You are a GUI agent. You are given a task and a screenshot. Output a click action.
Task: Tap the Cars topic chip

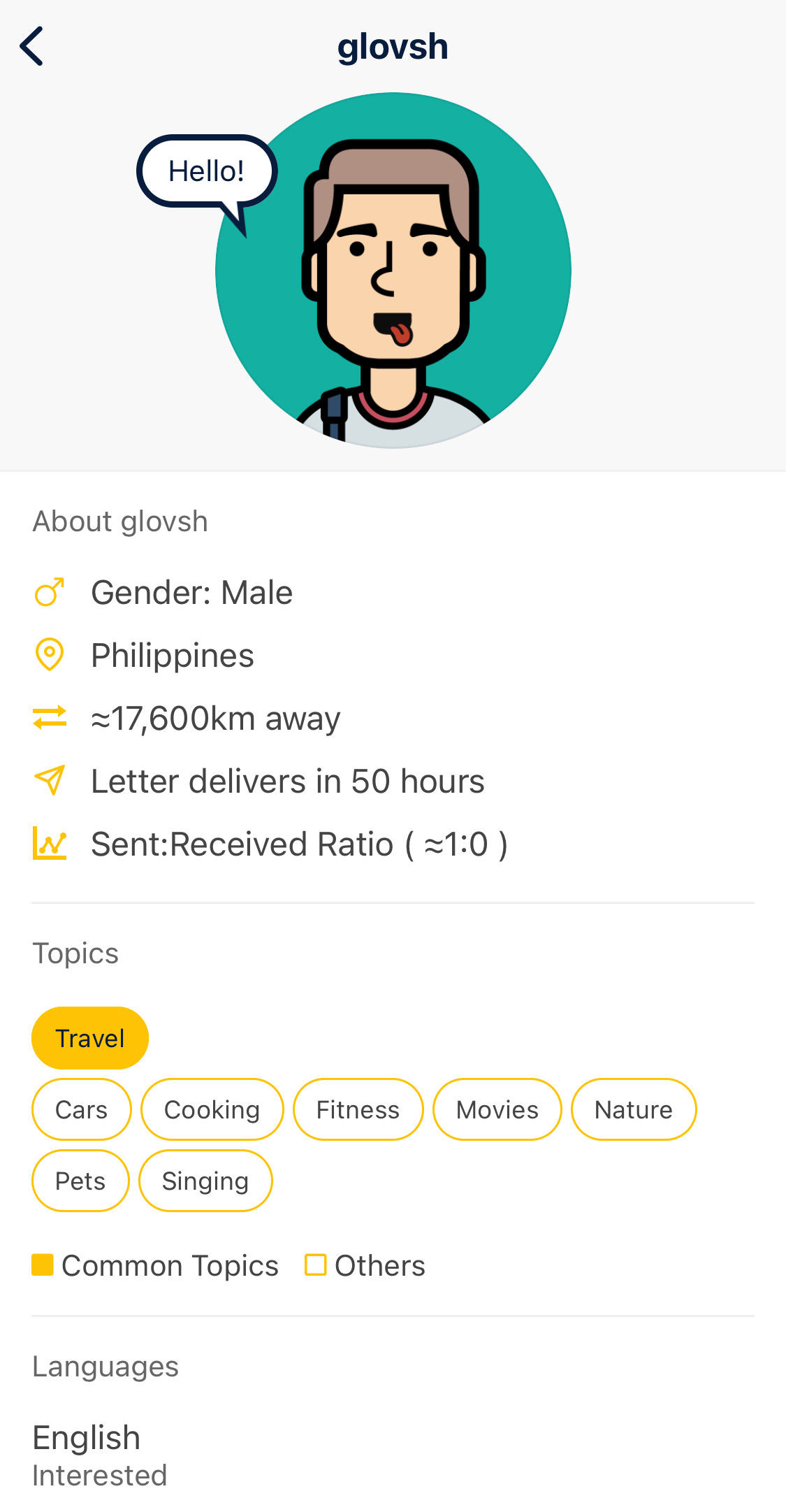coord(82,1109)
